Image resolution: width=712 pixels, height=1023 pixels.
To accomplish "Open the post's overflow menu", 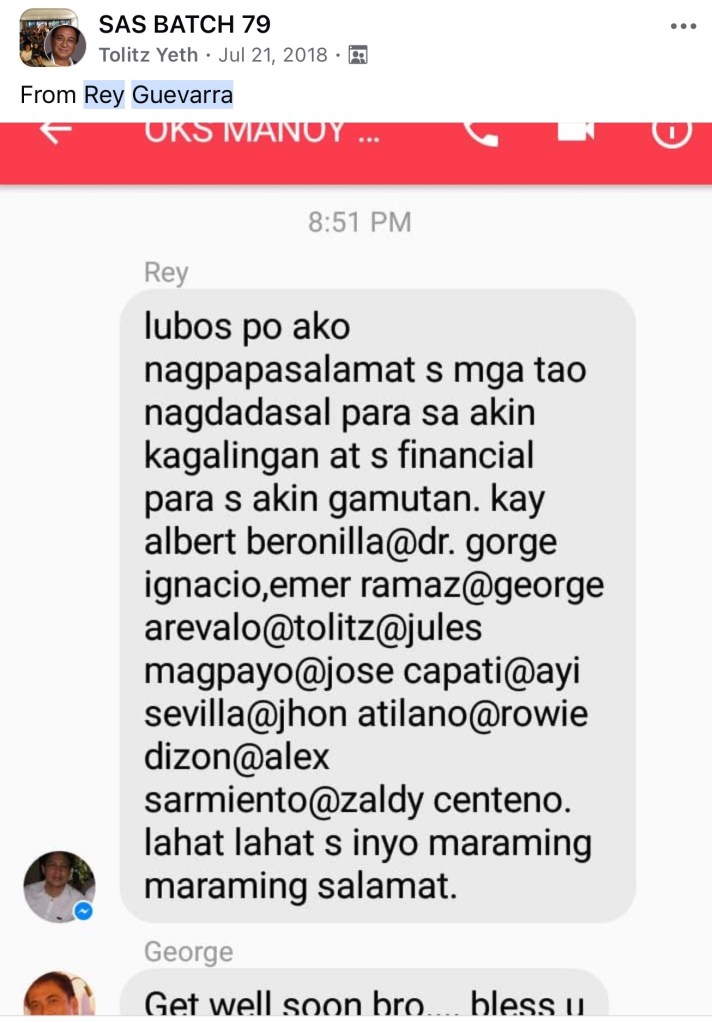I will pos(682,26).
